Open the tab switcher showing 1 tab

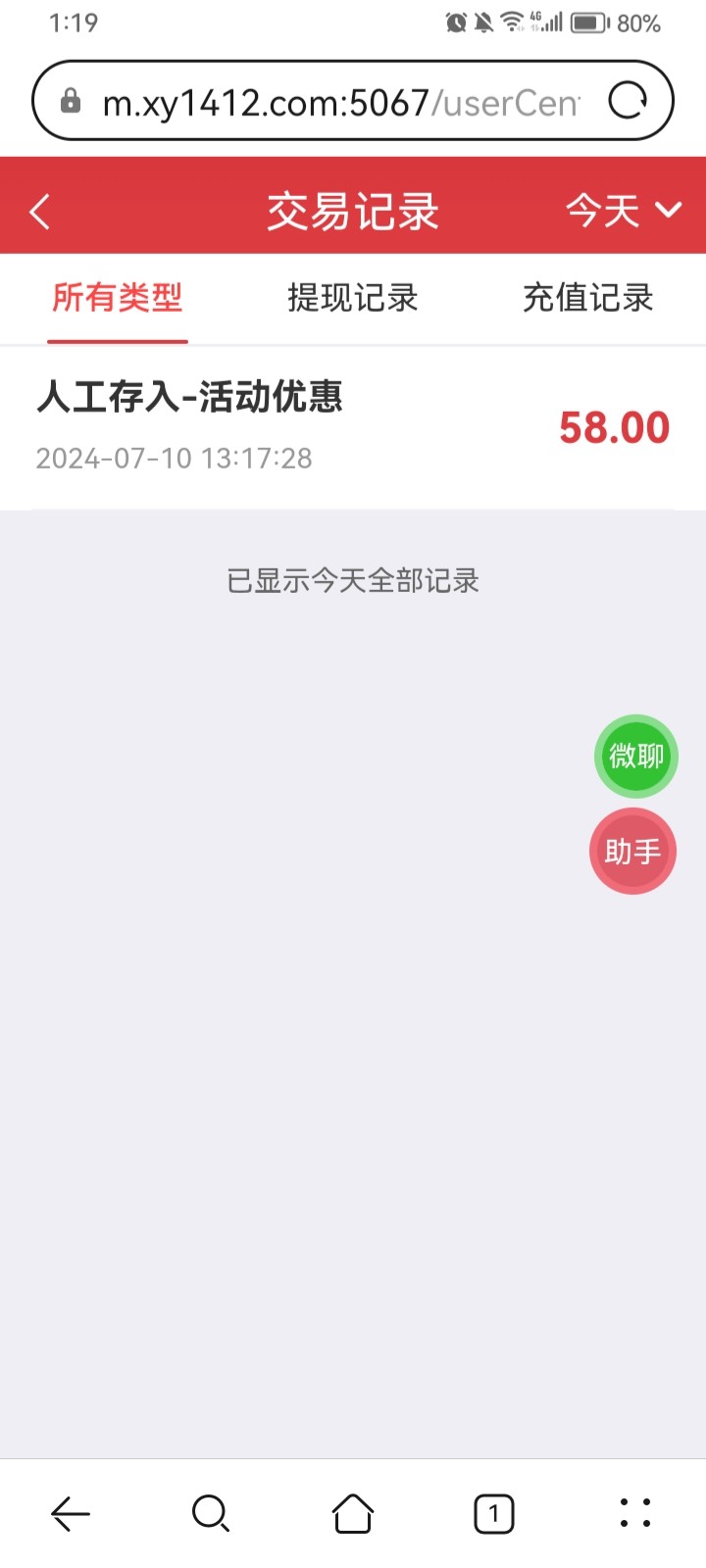494,1513
